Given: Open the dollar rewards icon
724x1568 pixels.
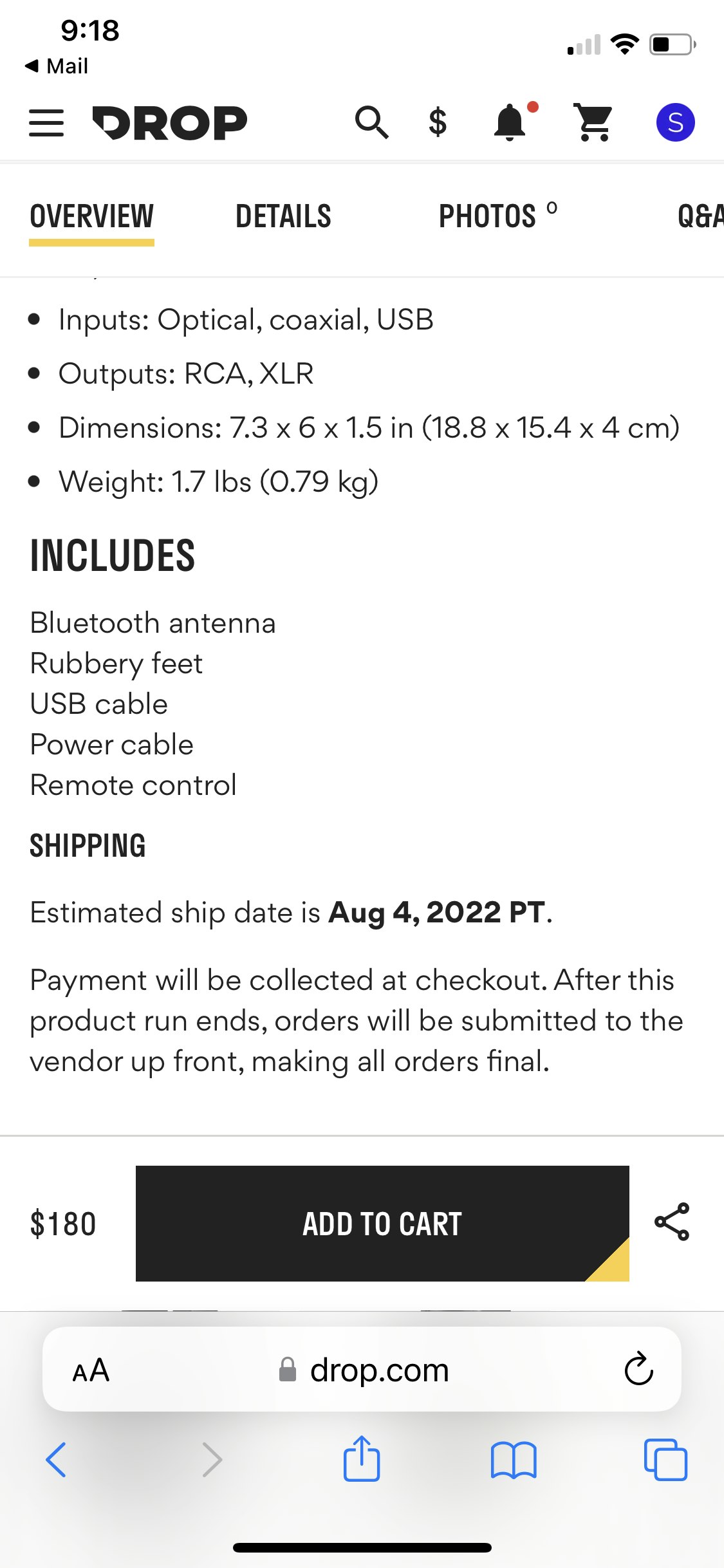Looking at the screenshot, I should click(x=438, y=122).
